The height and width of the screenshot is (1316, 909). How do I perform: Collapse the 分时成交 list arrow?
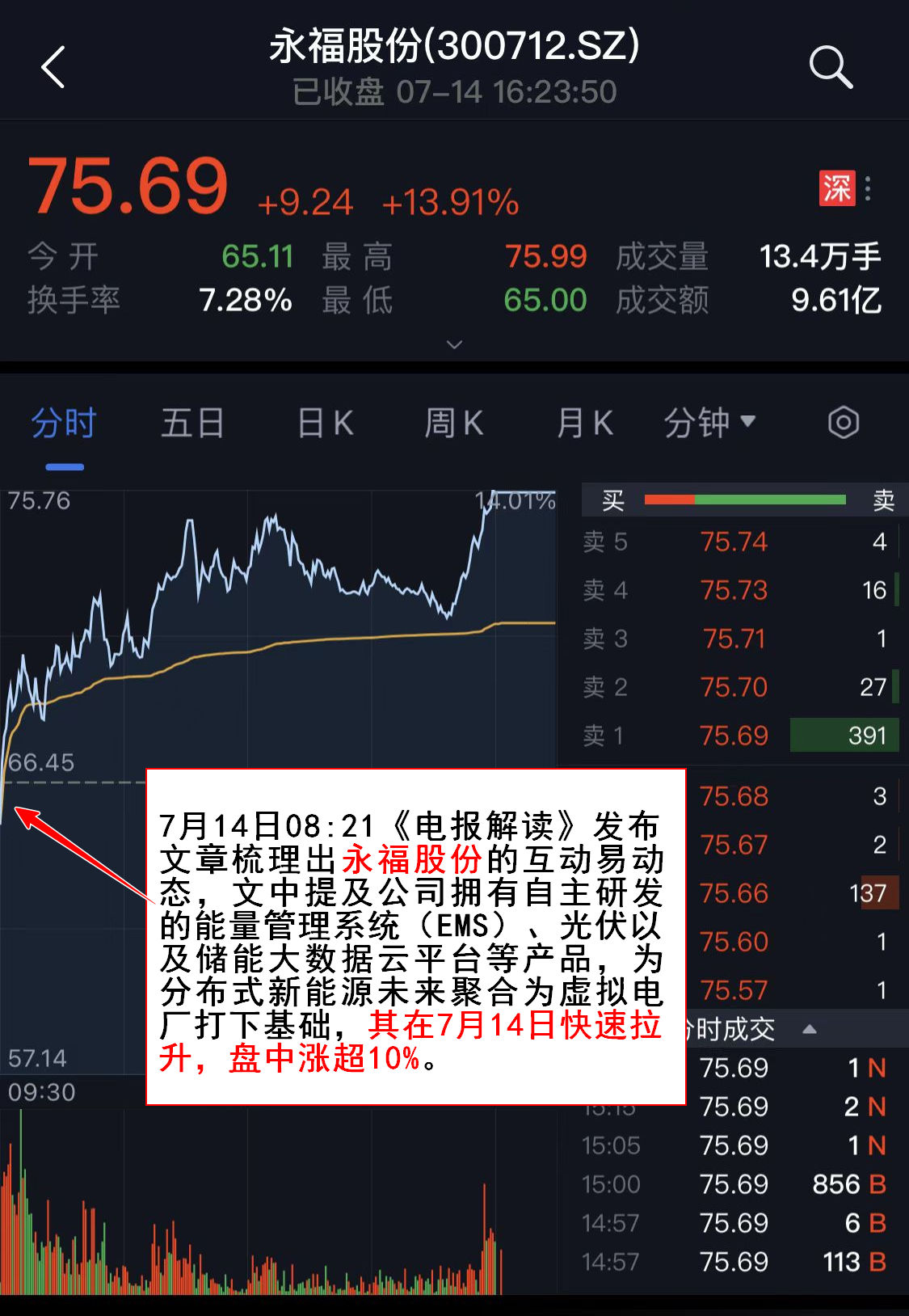809,1030
